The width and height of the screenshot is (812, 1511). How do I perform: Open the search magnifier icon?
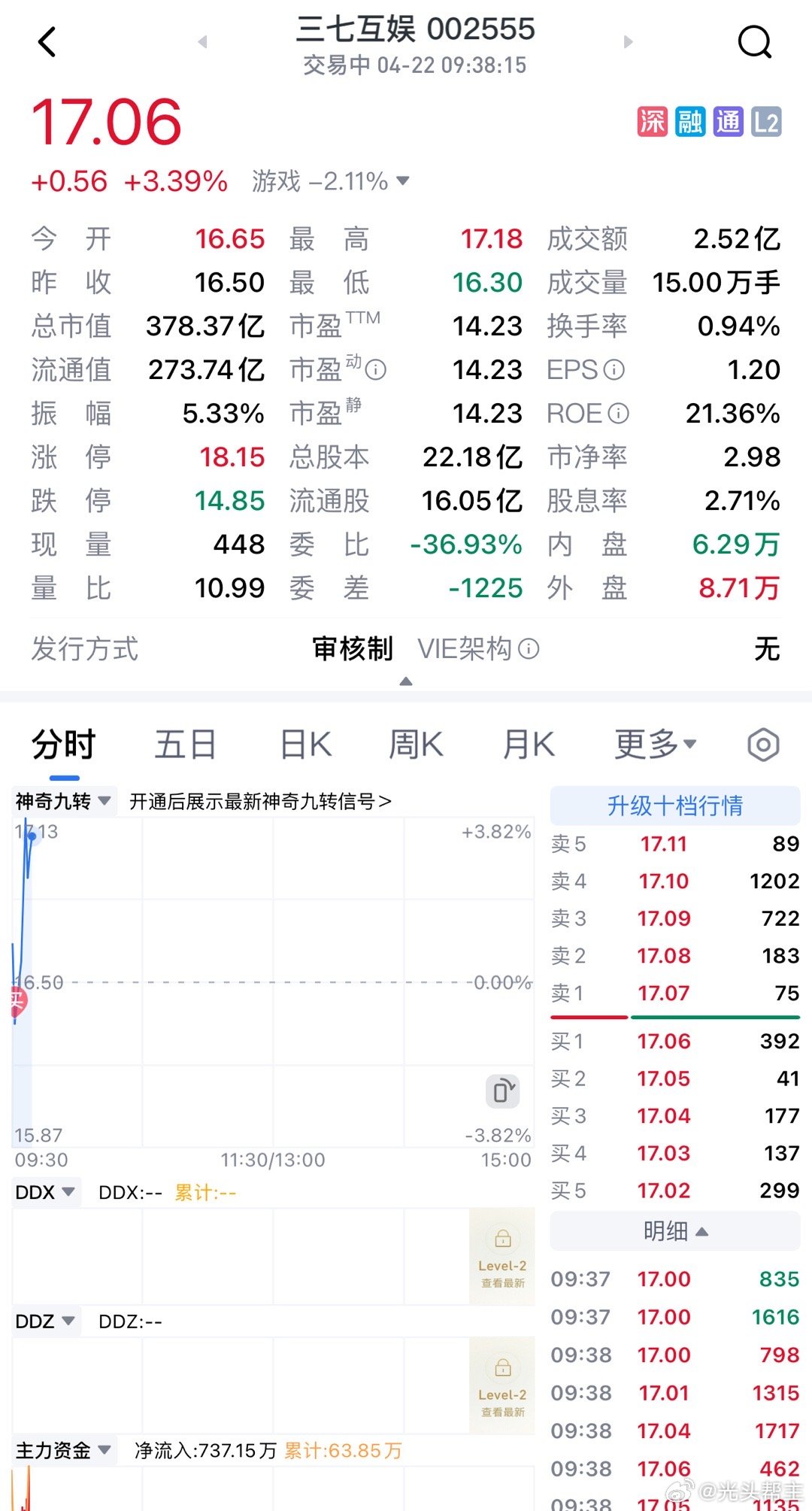click(755, 42)
